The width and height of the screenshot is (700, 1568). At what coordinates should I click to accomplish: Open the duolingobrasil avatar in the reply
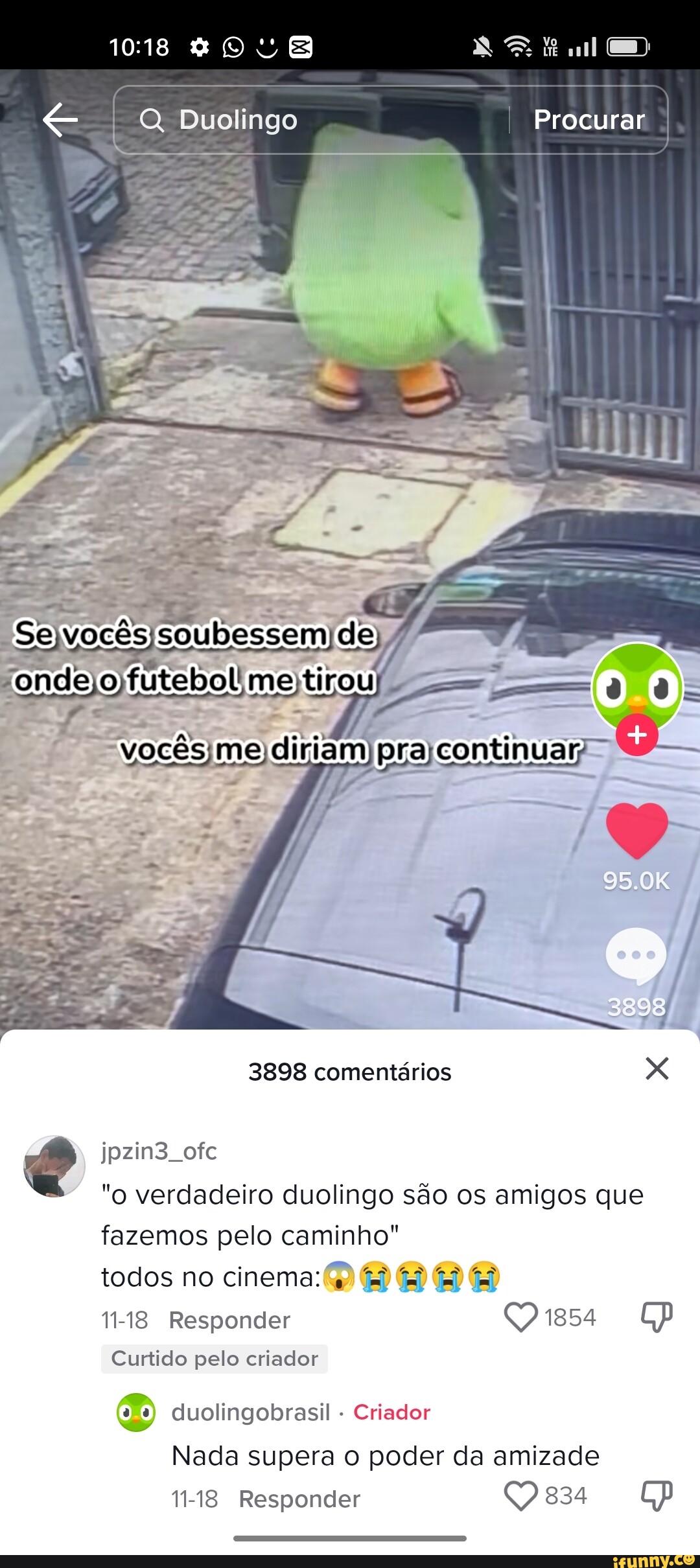pos(136,1412)
